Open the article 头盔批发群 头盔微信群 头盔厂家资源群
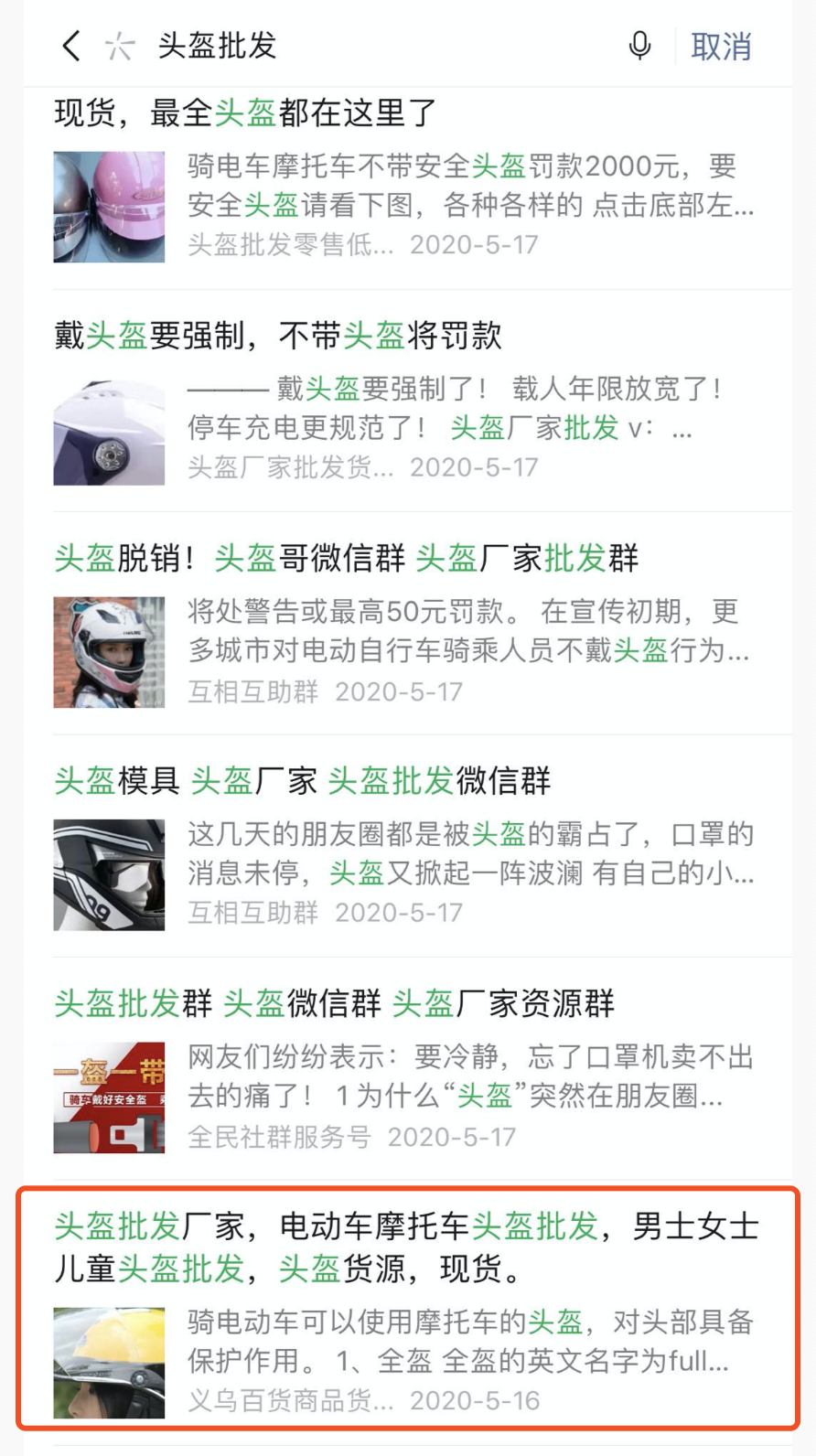Screen dimensions: 816x1456 click(334, 1003)
